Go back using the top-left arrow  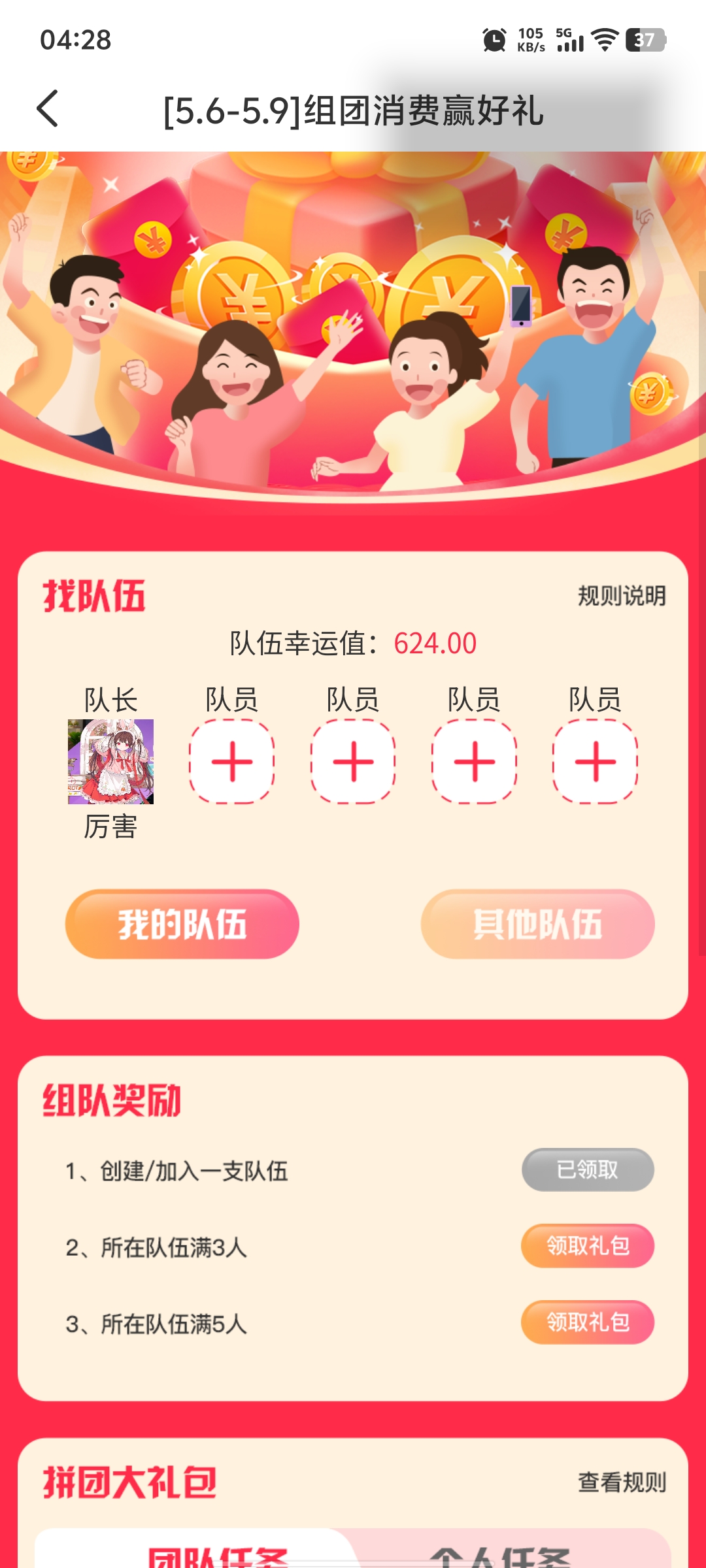pos(48,108)
